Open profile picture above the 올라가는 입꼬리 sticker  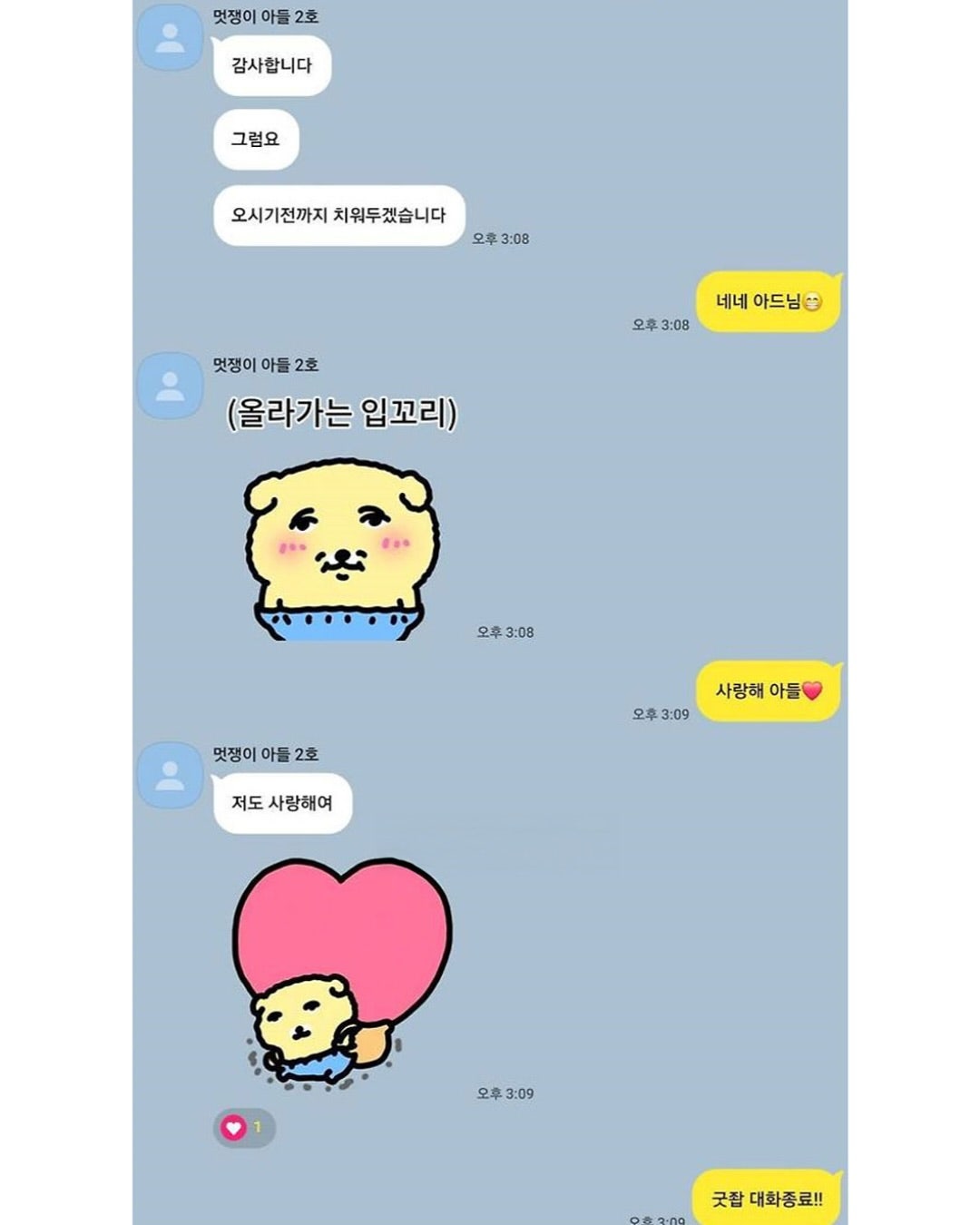[x=170, y=386]
